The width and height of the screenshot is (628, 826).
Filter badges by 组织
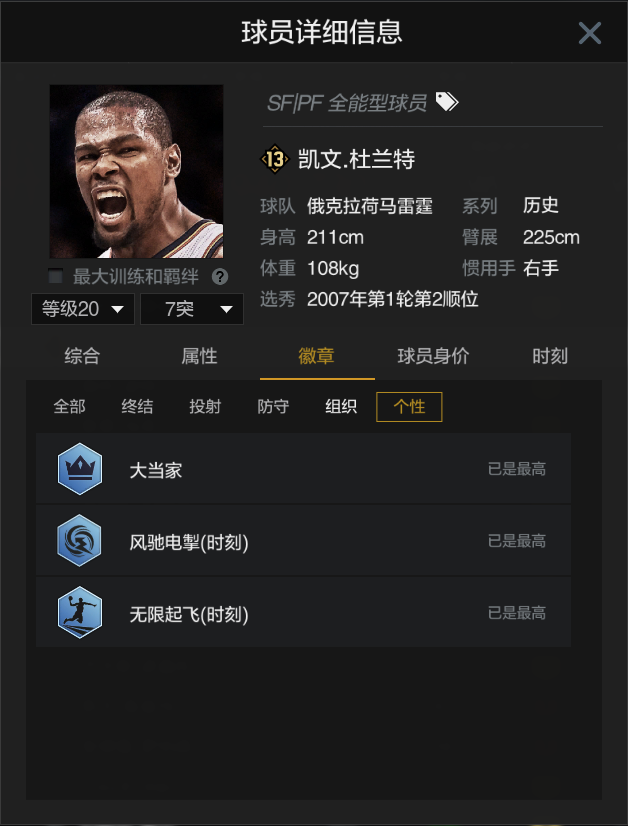pyautogui.click(x=341, y=407)
